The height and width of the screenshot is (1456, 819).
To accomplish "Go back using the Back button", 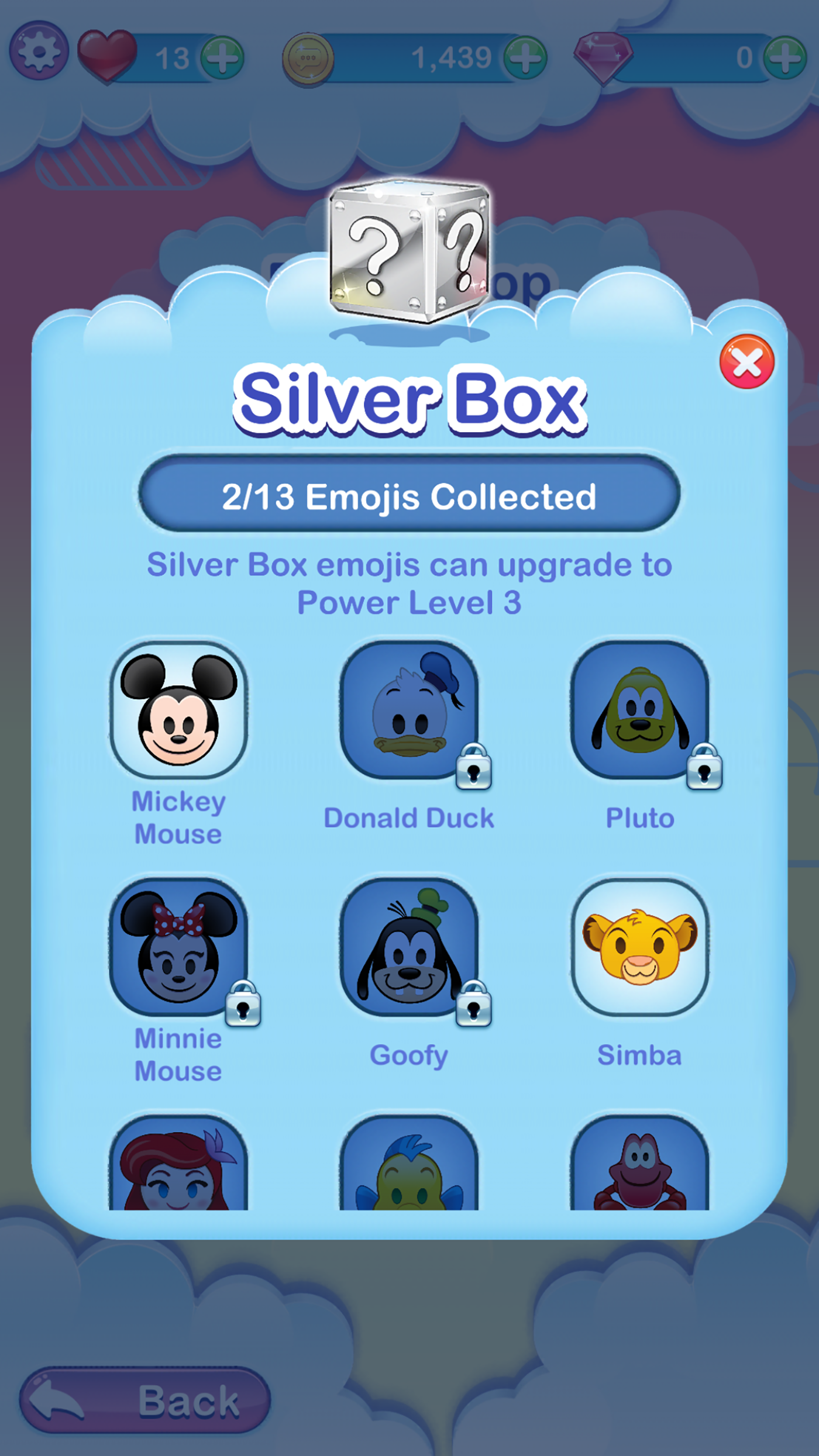I will (x=145, y=1400).
